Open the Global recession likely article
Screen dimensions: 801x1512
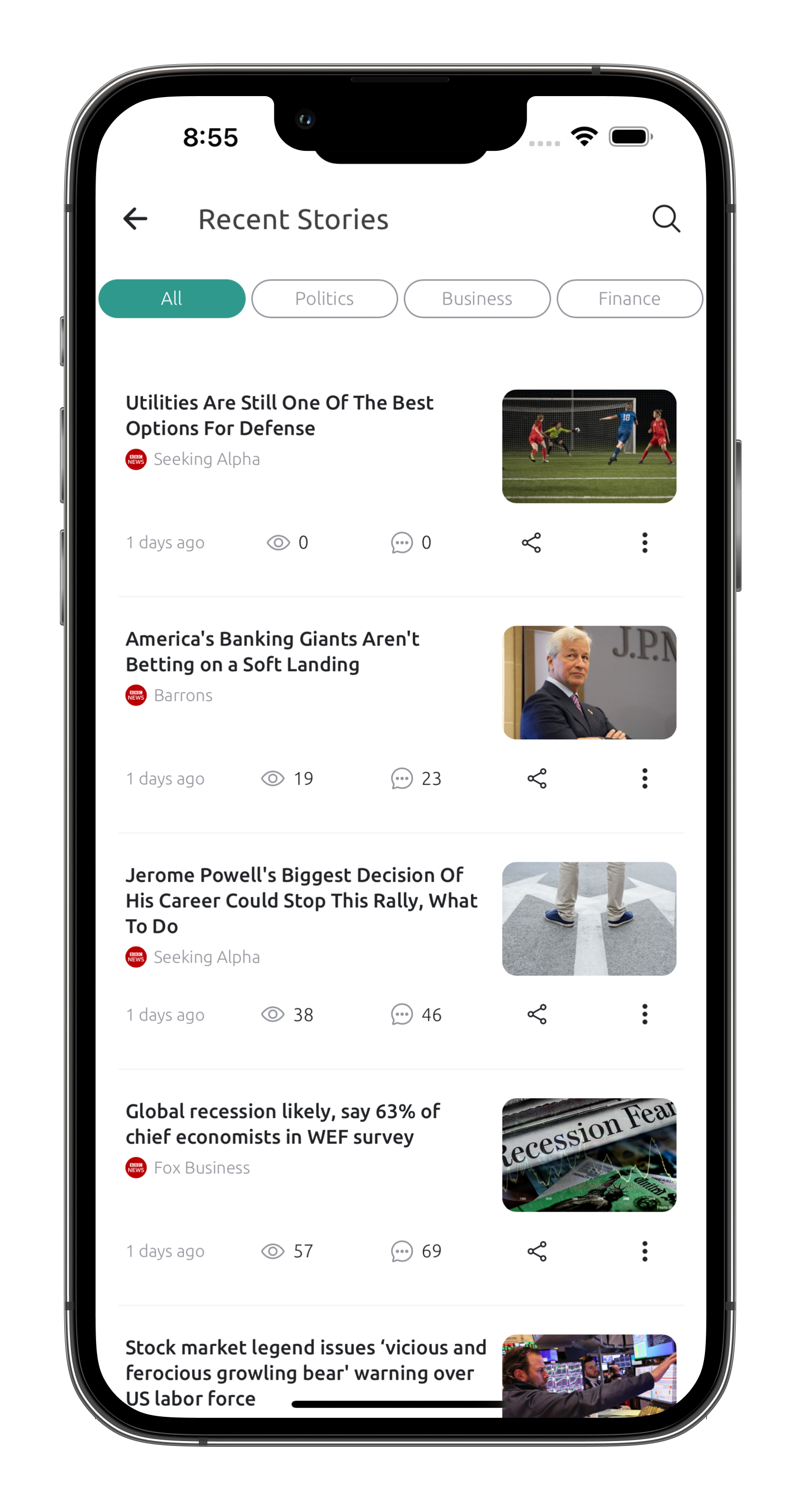[283, 1124]
